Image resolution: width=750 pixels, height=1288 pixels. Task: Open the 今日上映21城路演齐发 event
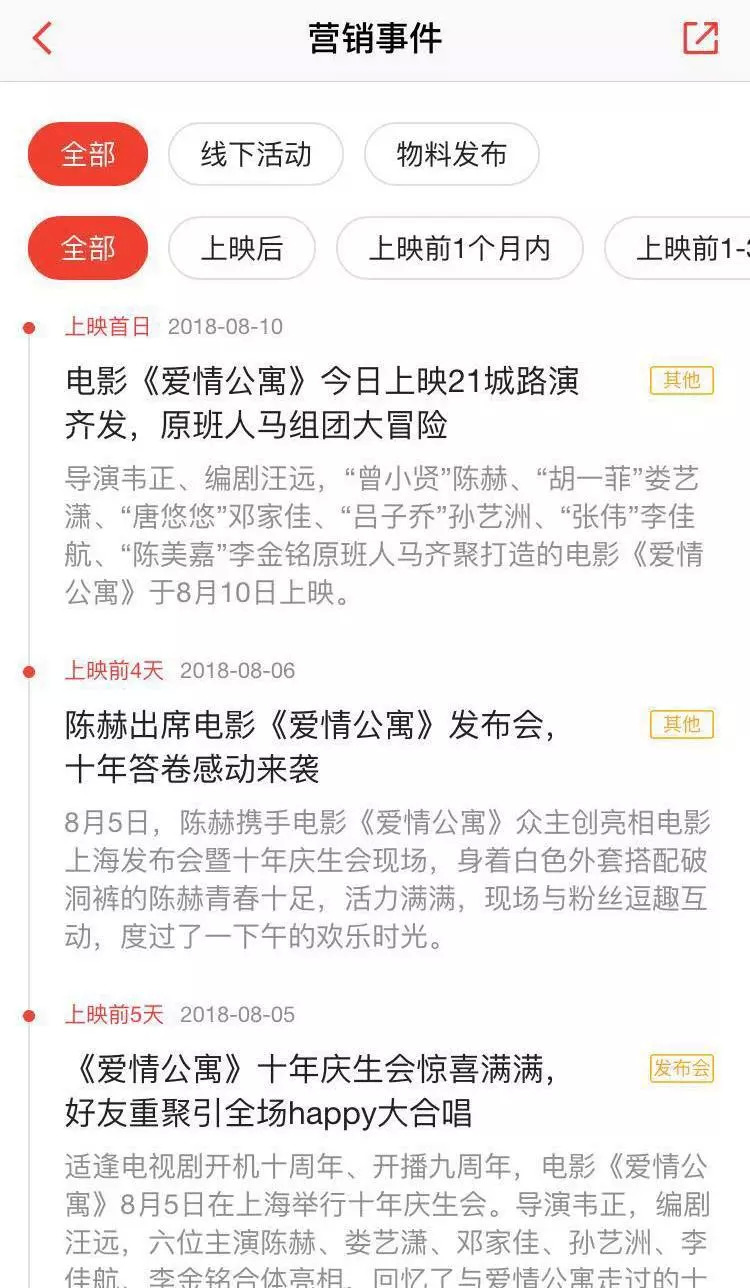click(322, 403)
